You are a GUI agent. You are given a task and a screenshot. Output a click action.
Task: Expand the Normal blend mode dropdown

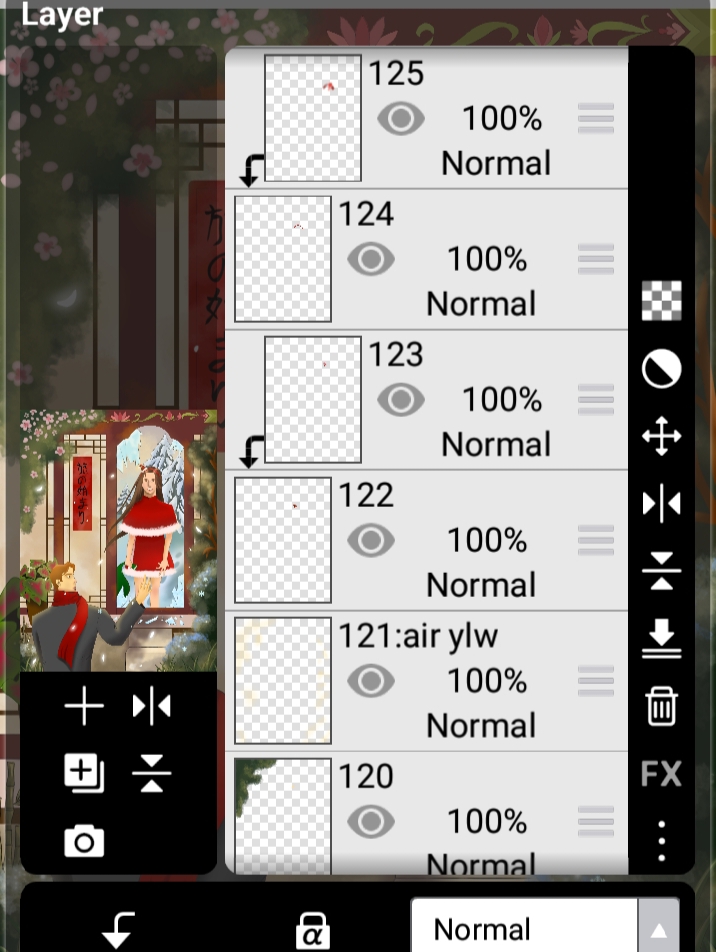[660, 931]
